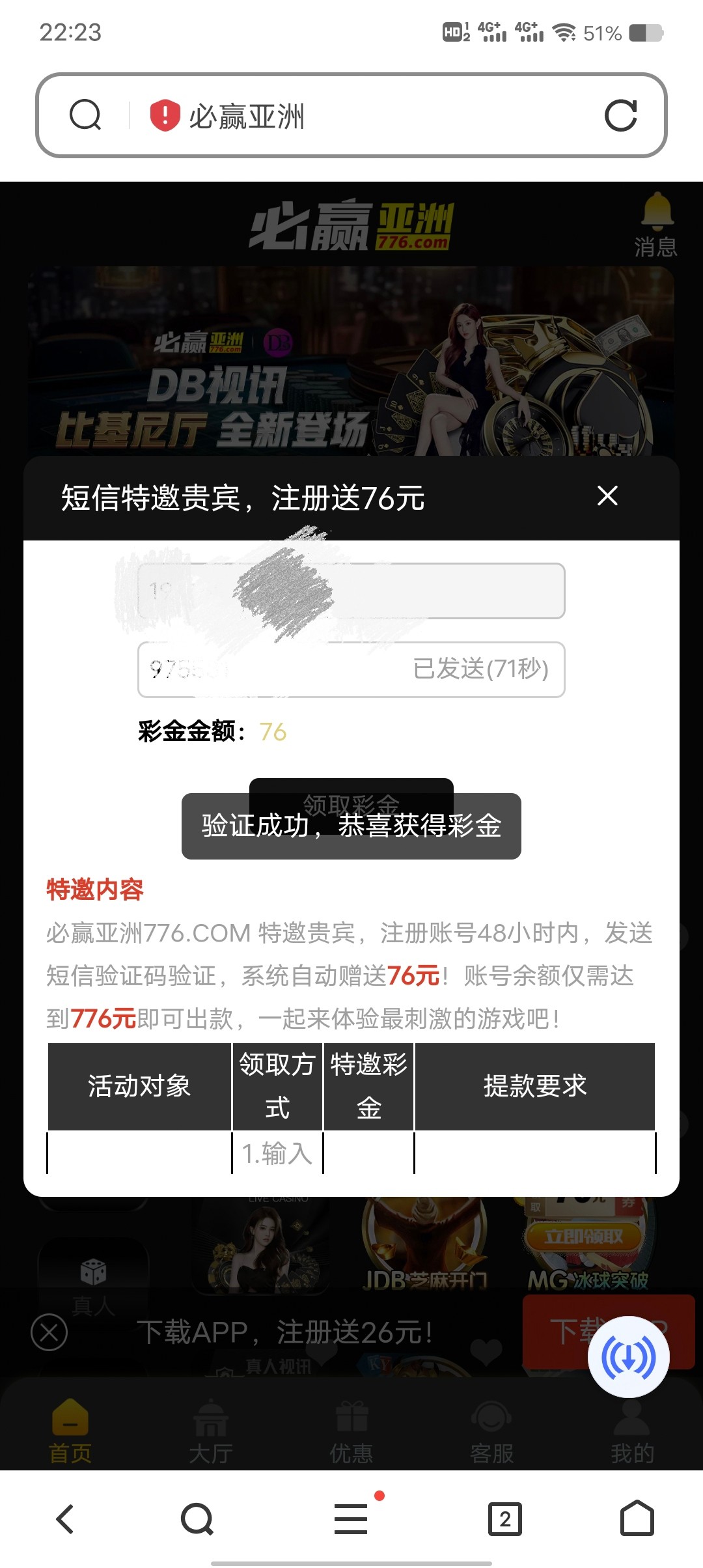Reload the page with the refresh icon
703x1568 pixels.
(x=620, y=116)
